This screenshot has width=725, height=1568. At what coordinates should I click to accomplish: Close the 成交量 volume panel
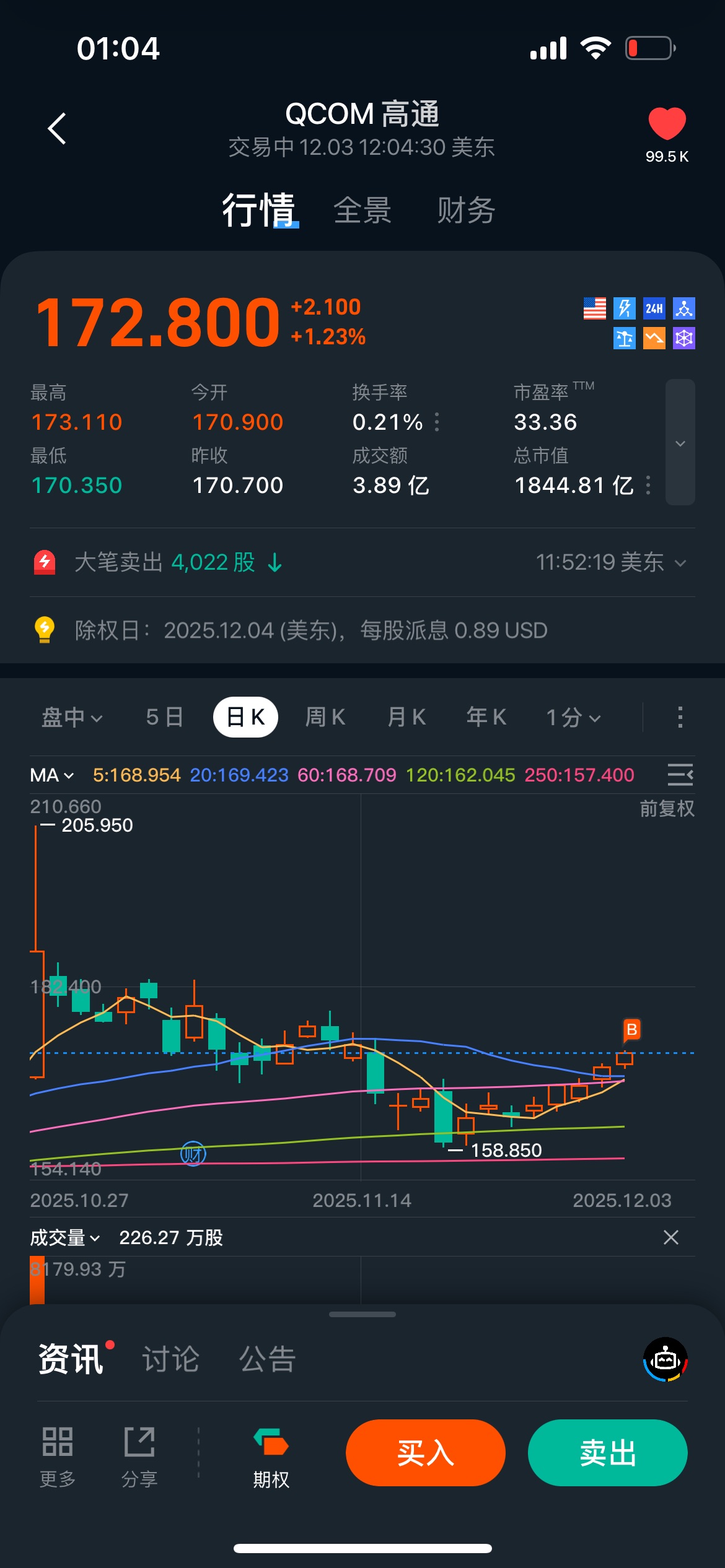(x=670, y=1237)
